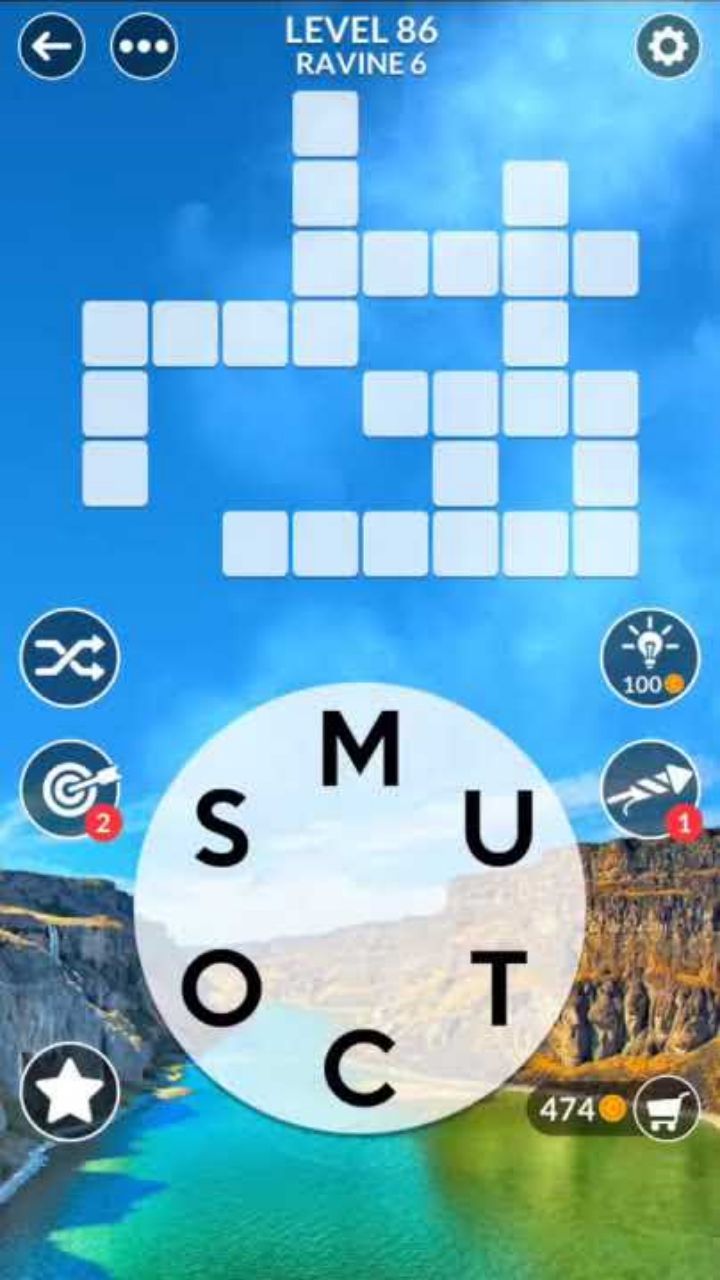720x1280 pixels.
Task: Open the star bonus button
Action: coord(69,1091)
